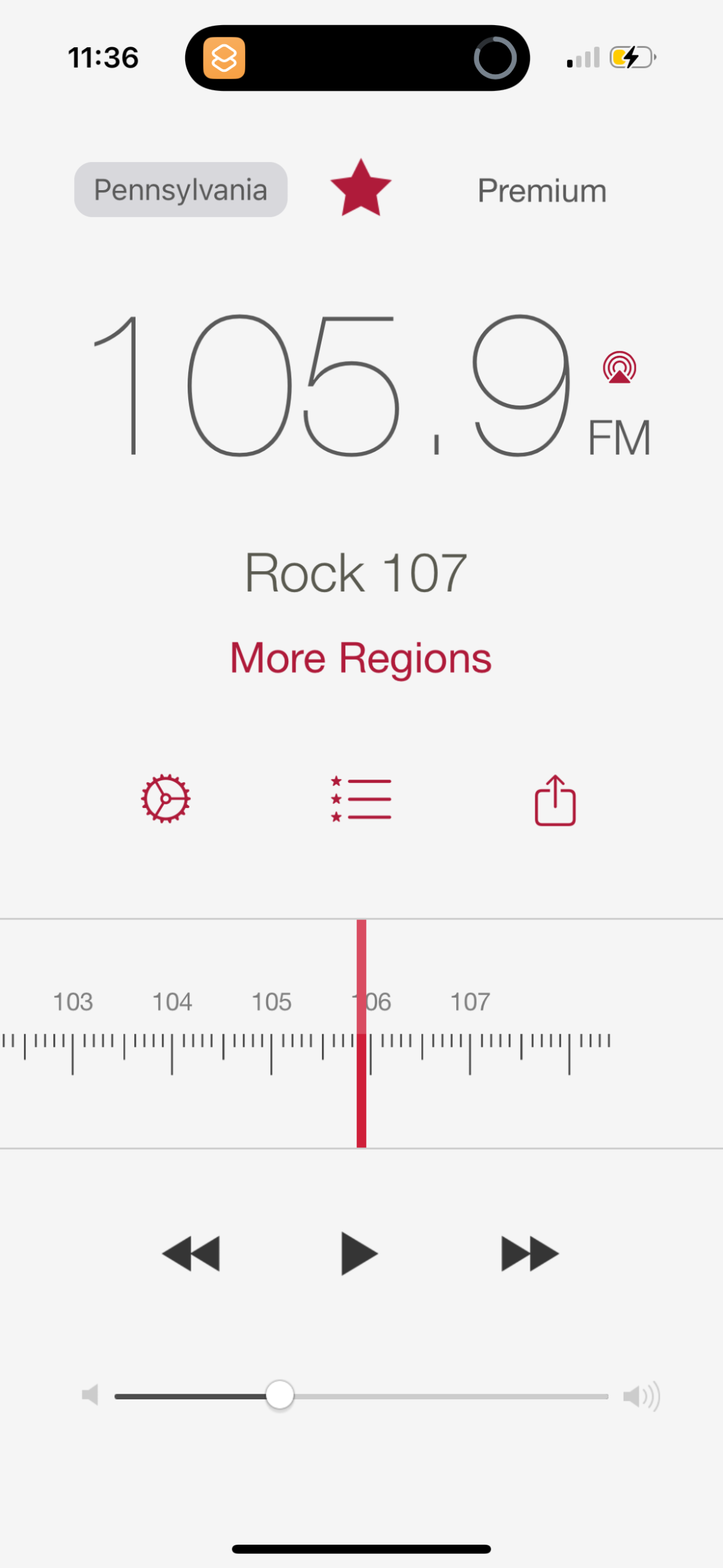Open the tuner settings gear icon
Viewport: 723px width, 1568px height.
coord(164,798)
